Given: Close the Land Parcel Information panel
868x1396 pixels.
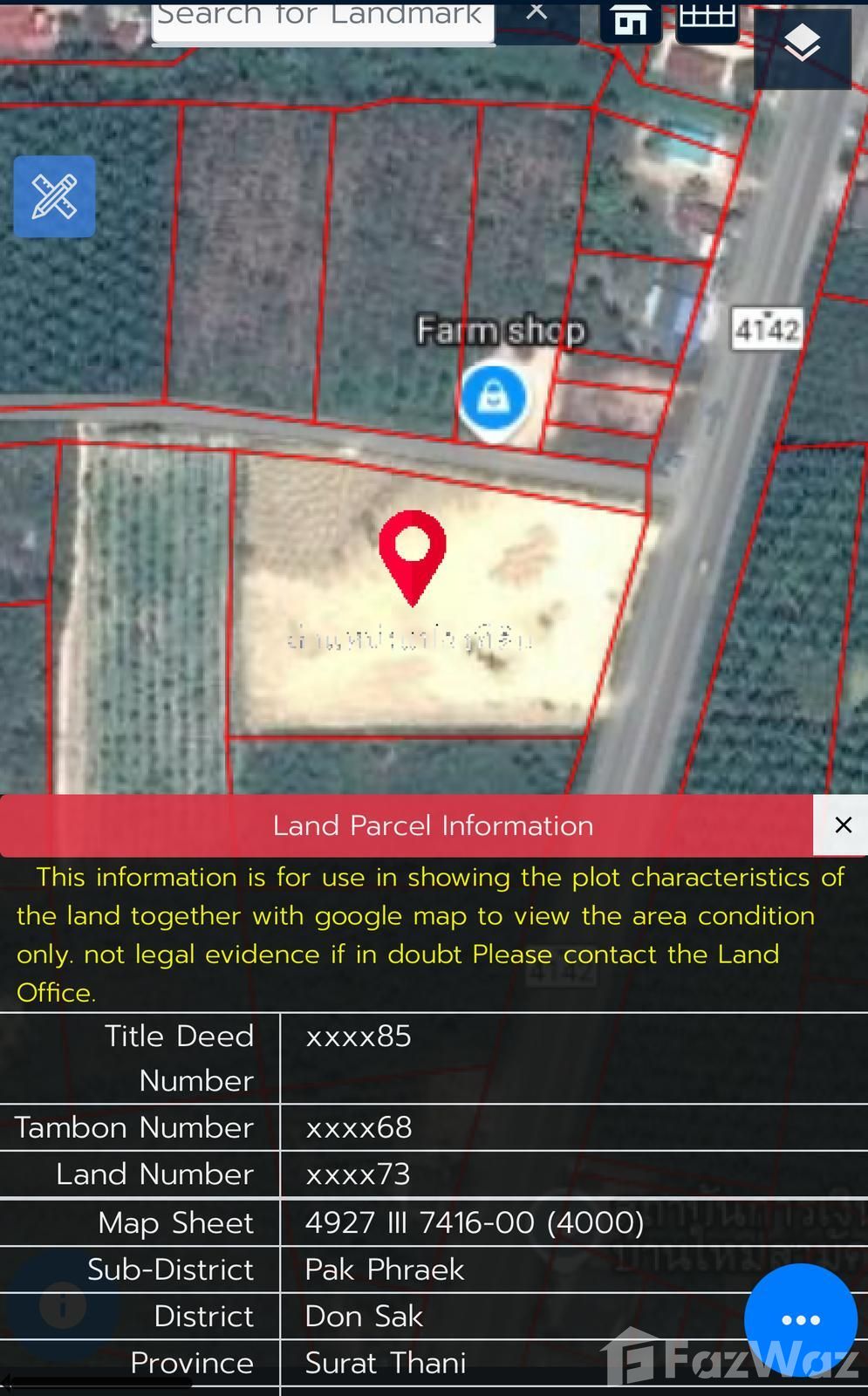Looking at the screenshot, I should pyautogui.click(x=842, y=825).
